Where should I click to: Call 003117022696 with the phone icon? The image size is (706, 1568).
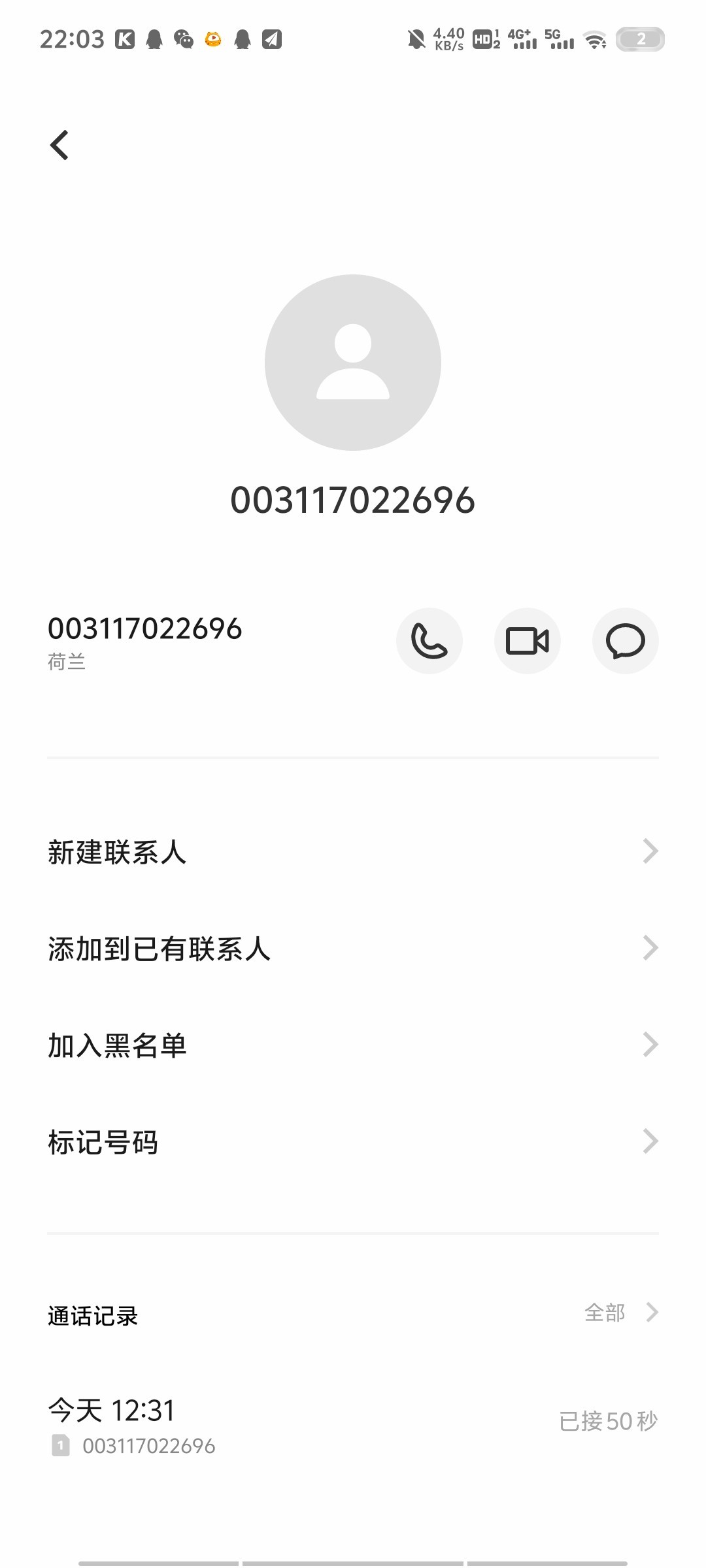[429, 641]
